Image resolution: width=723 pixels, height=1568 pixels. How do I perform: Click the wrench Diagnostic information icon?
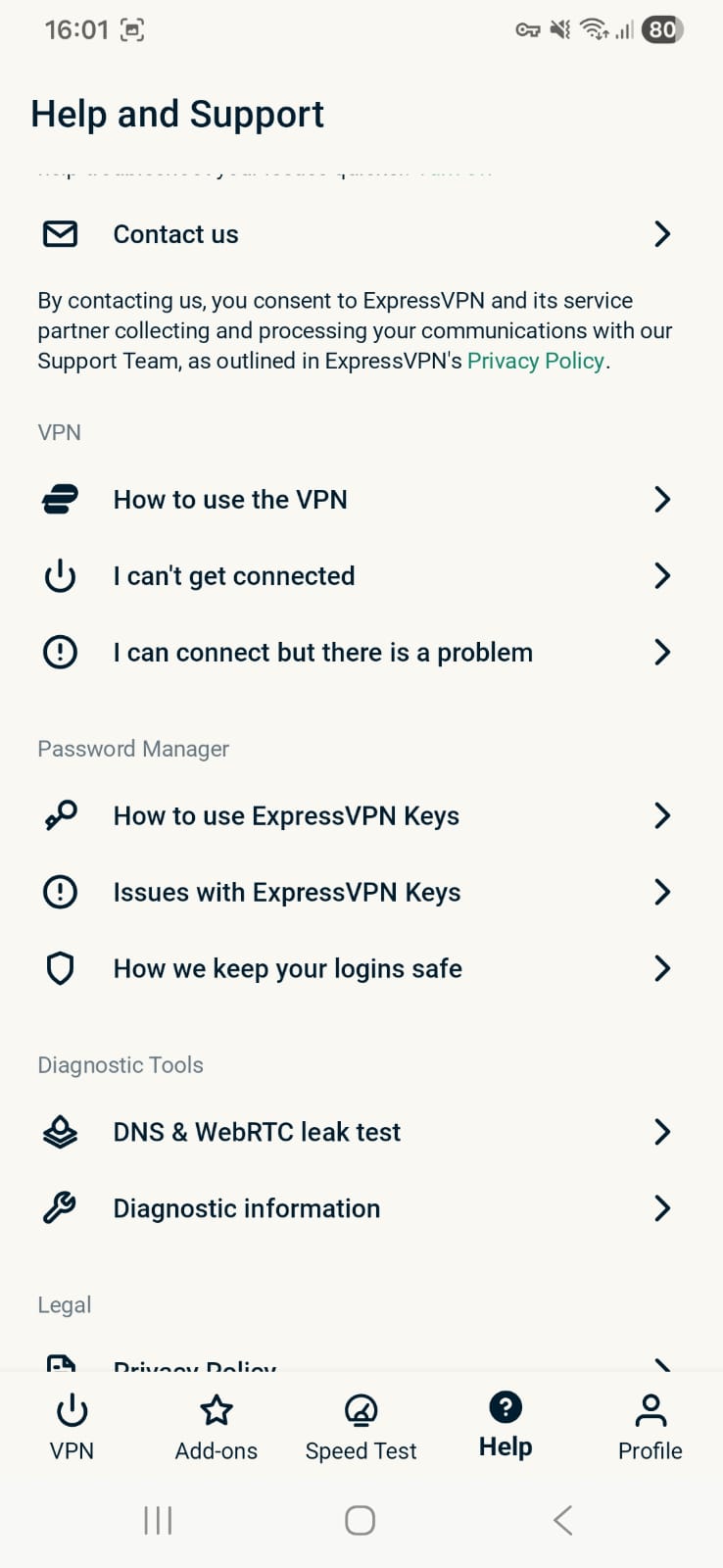[x=60, y=1208]
